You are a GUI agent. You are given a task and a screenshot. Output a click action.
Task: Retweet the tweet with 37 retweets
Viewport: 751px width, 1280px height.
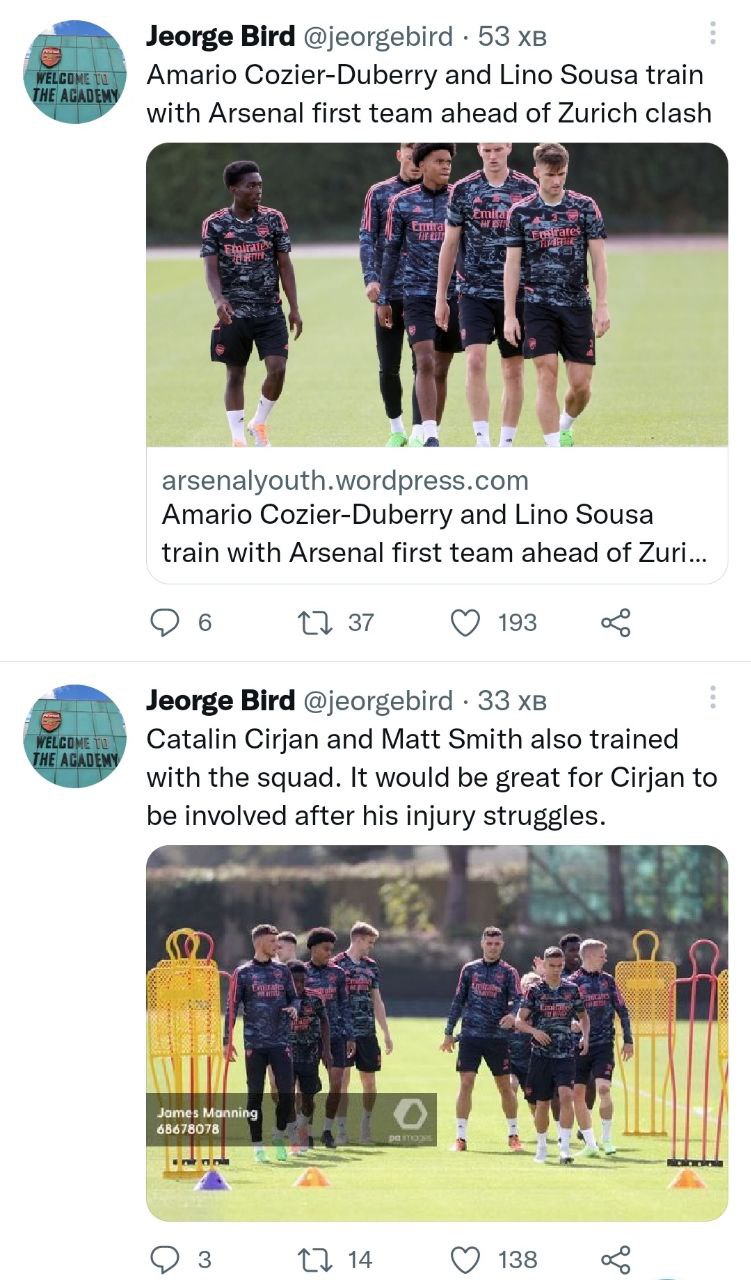click(314, 622)
